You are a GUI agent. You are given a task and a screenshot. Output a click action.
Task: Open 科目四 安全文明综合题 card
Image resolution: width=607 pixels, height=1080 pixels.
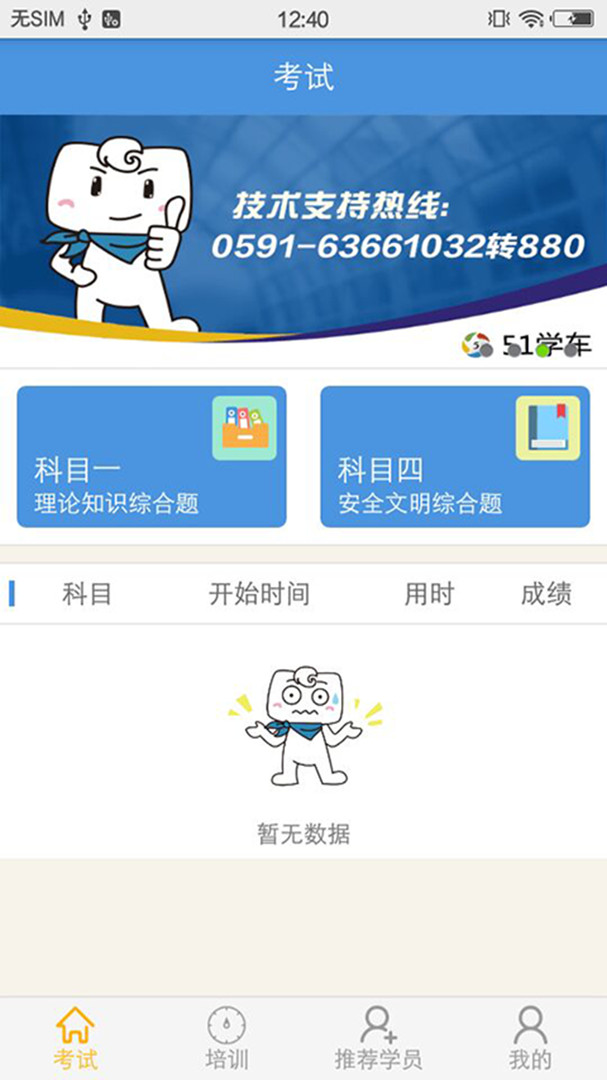(455, 457)
